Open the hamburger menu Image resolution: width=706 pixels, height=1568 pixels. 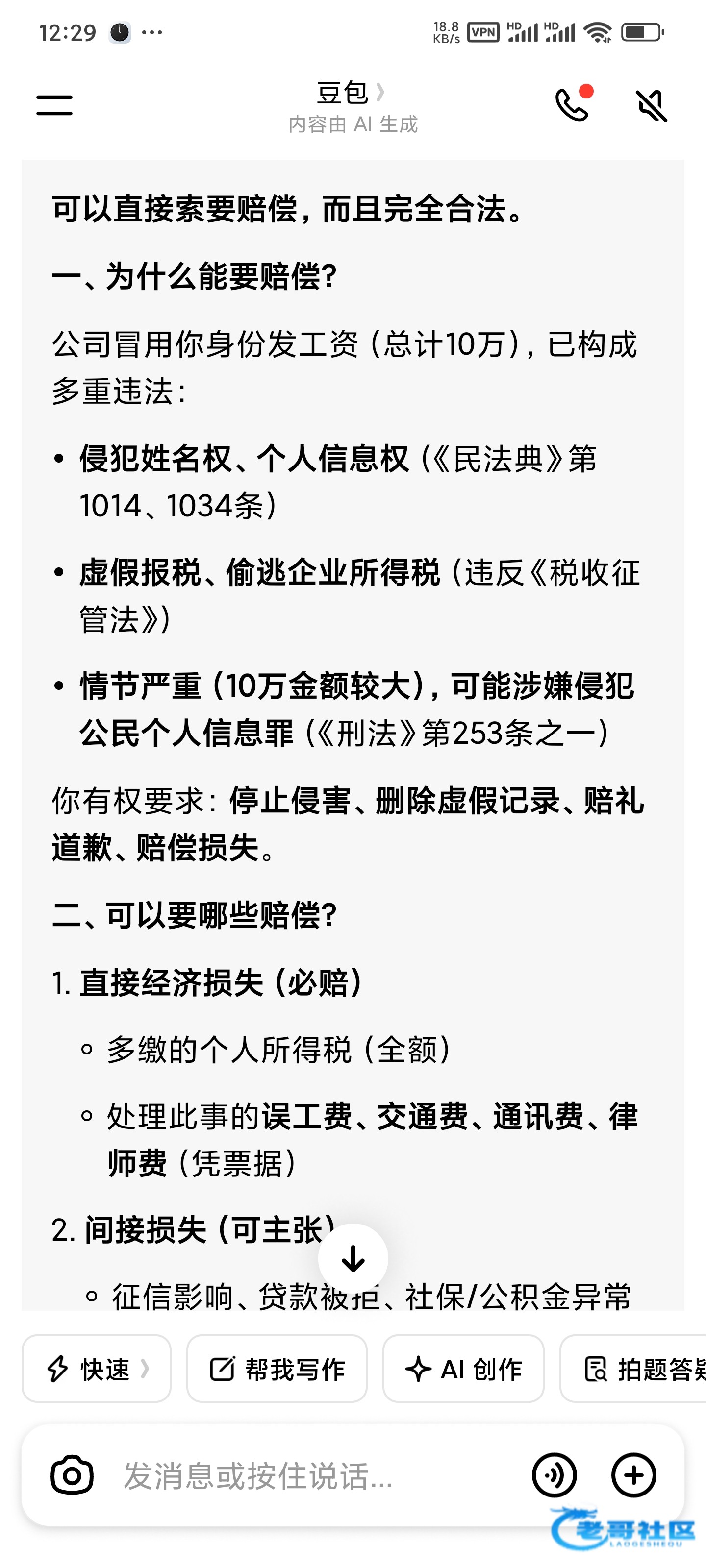tap(54, 105)
